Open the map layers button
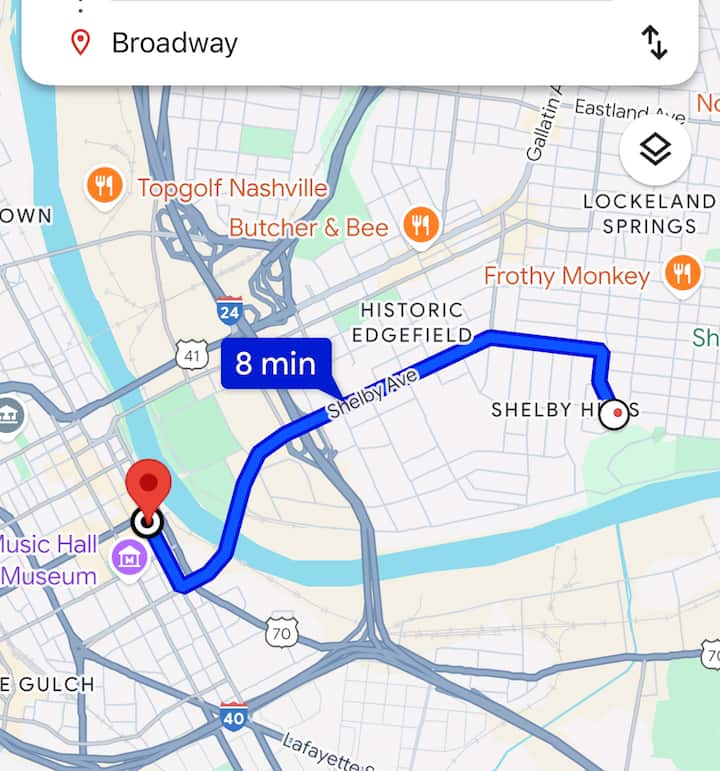Viewport: 720px width, 771px height. pyautogui.click(x=655, y=151)
